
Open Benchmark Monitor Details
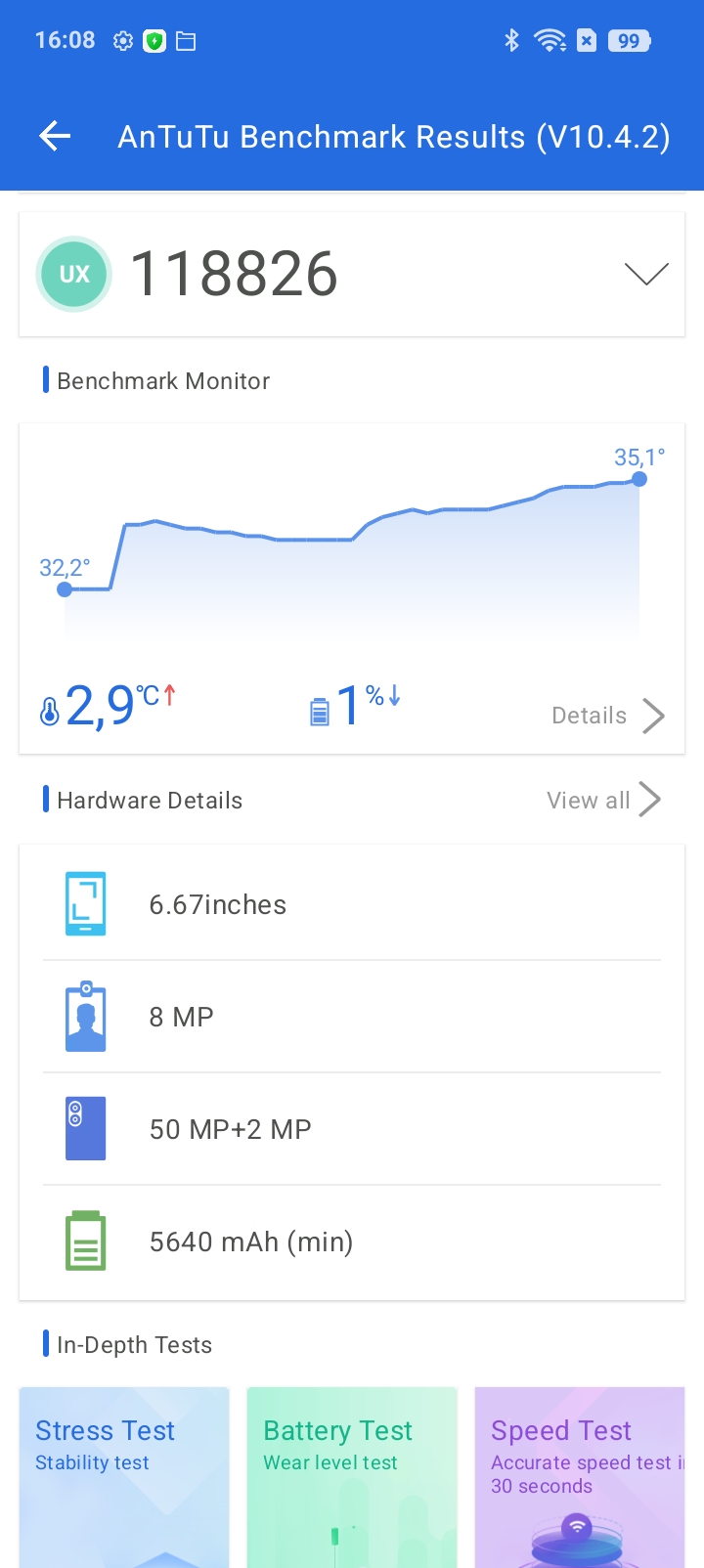click(608, 716)
